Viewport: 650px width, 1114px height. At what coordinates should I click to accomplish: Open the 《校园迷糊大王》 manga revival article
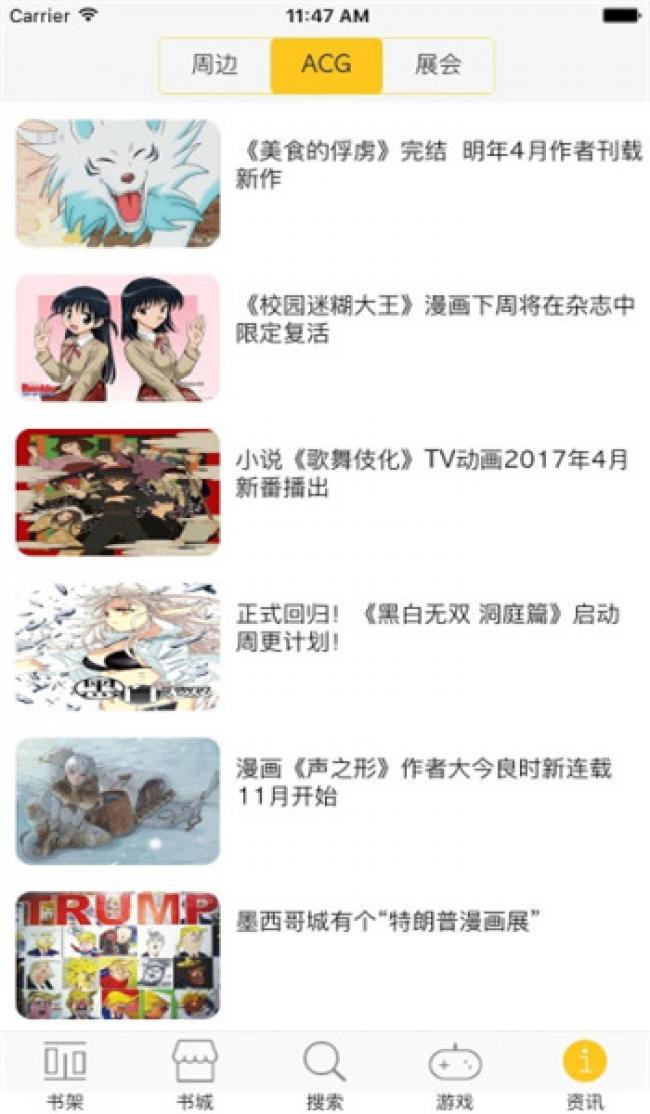[x=435, y=320]
